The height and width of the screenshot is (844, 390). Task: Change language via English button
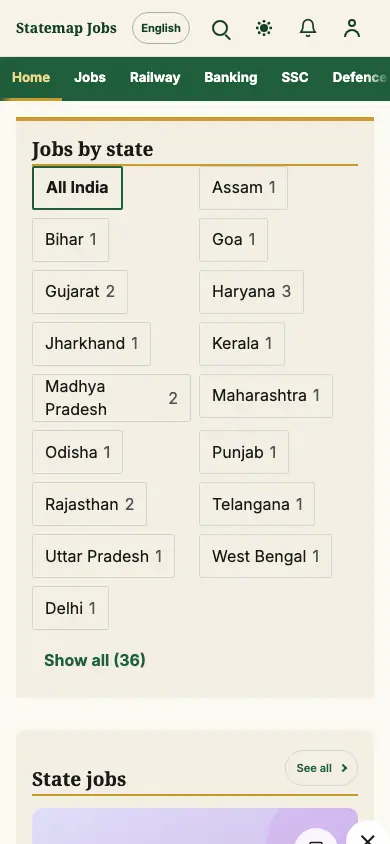point(161,28)
